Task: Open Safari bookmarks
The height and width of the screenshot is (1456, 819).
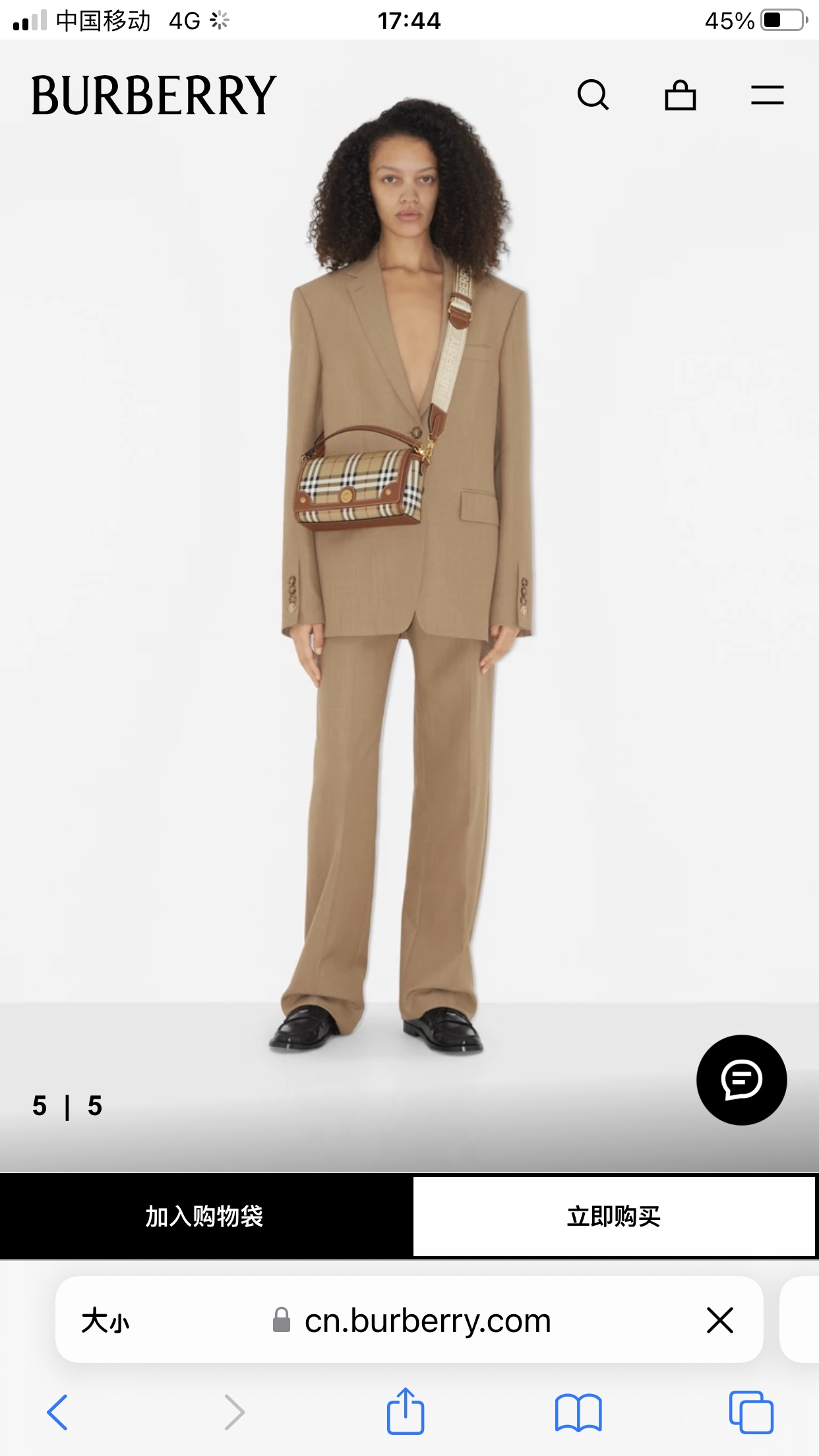Action: coord(578,1412)
